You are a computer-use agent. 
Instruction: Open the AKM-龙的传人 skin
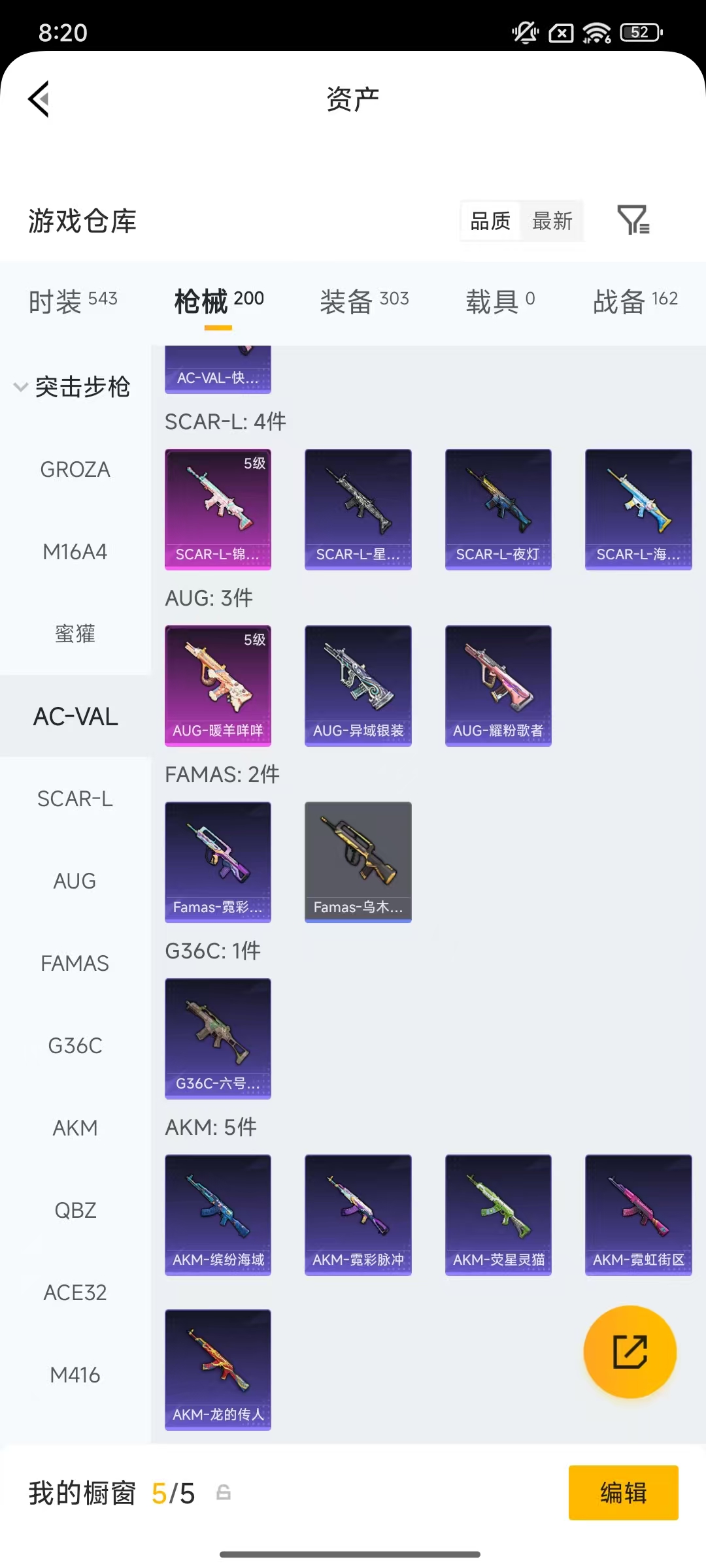pyautogui.click(x=218, y=1369)
